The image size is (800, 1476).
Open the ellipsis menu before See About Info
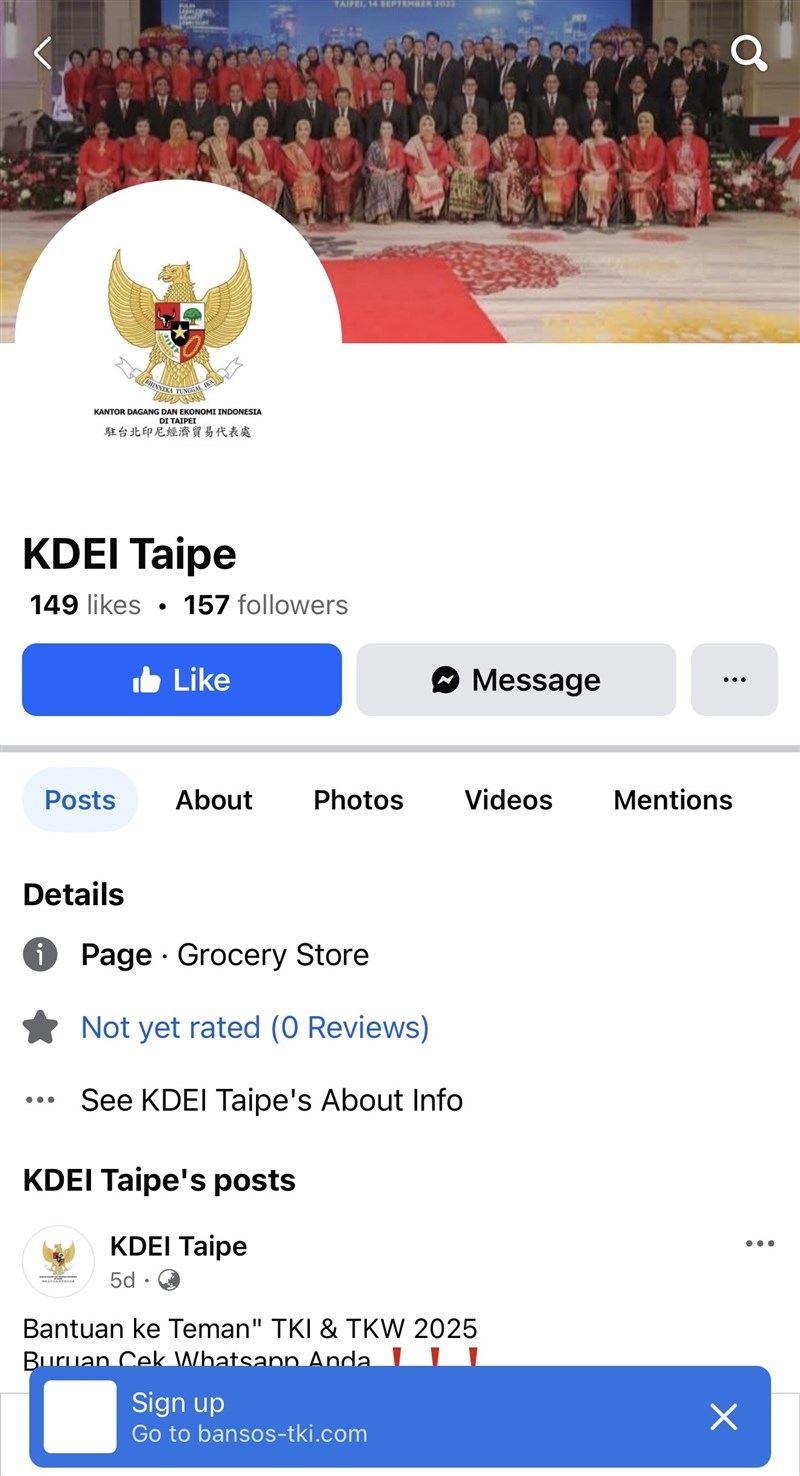(39, 1099)
